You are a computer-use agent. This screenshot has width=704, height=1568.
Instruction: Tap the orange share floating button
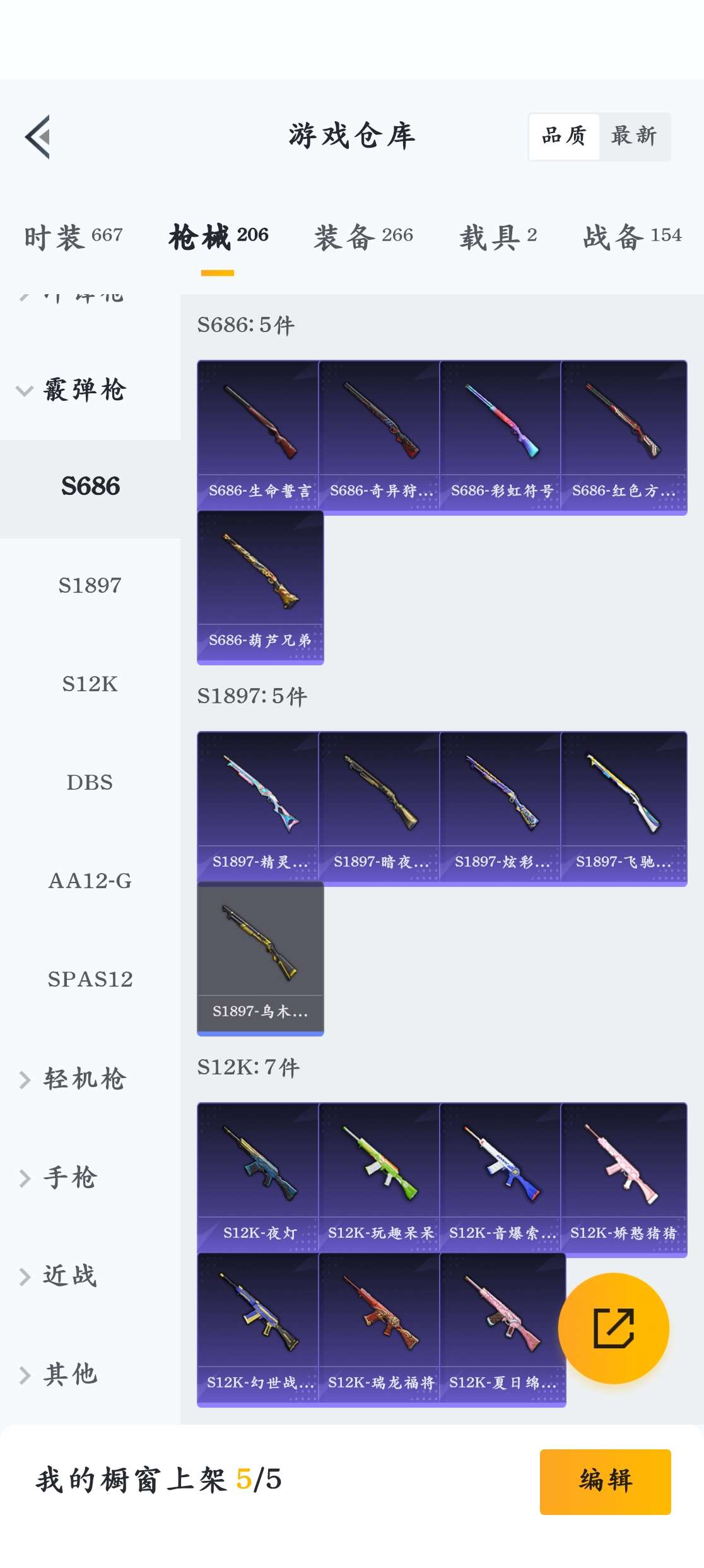click(613, 1328)
